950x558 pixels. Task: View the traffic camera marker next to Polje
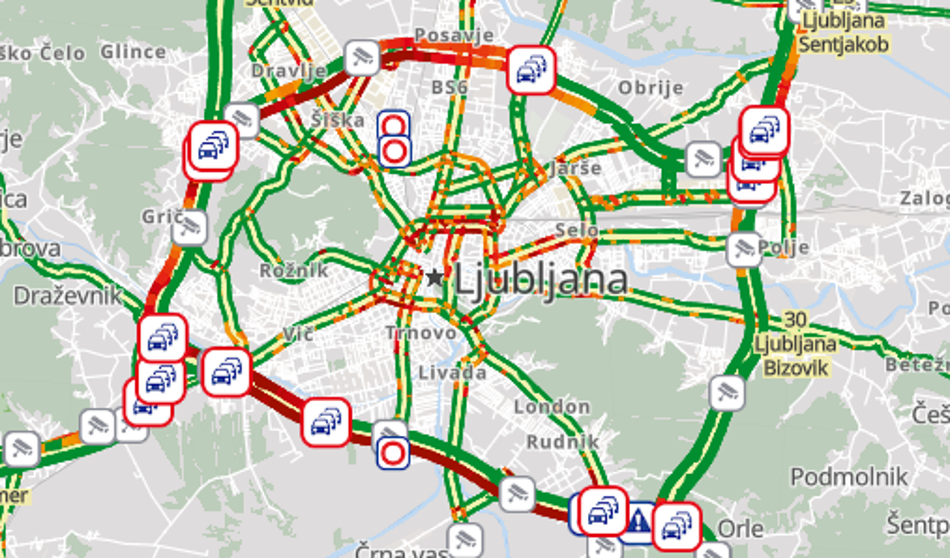click(x=743, y=248)
